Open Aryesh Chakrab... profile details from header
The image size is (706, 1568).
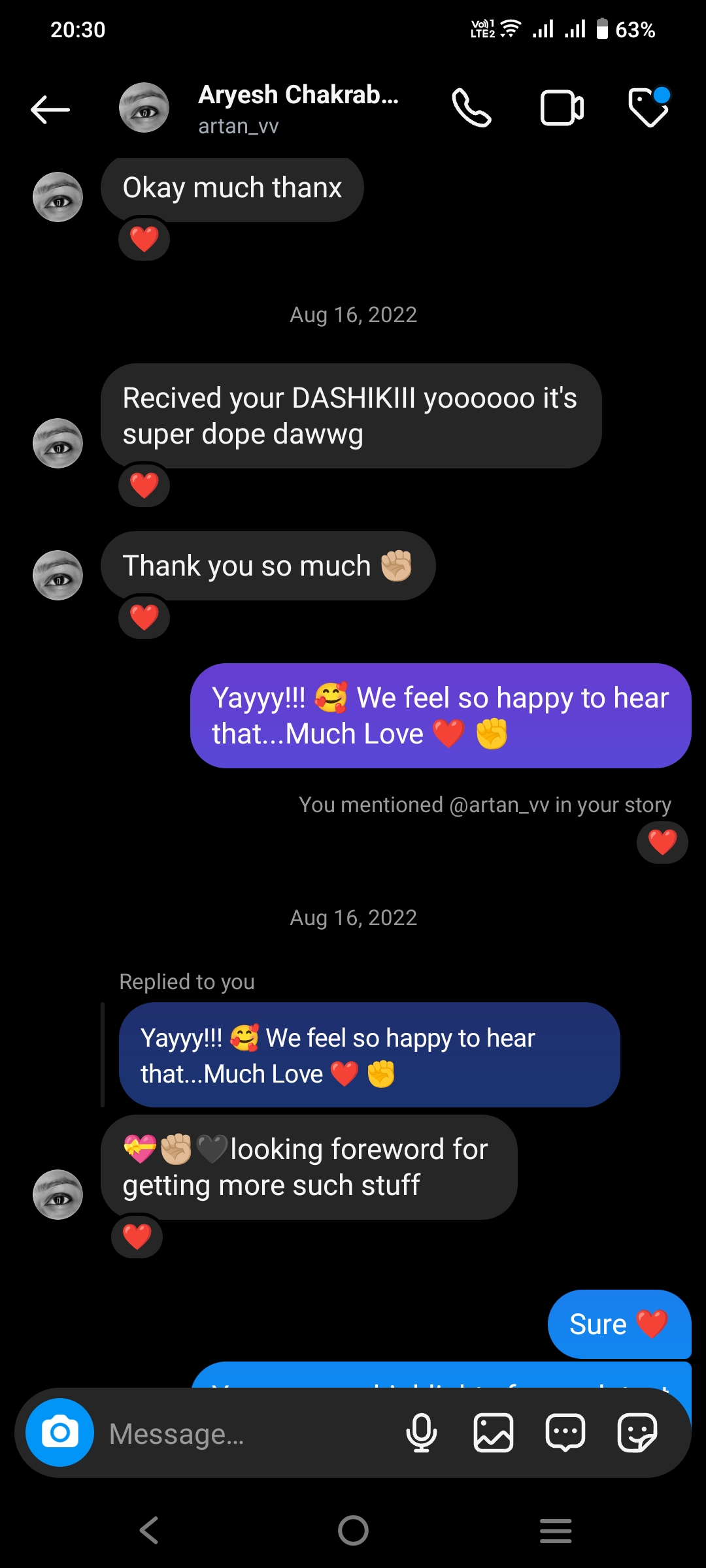pyautogui.click(x=298, y=108)
